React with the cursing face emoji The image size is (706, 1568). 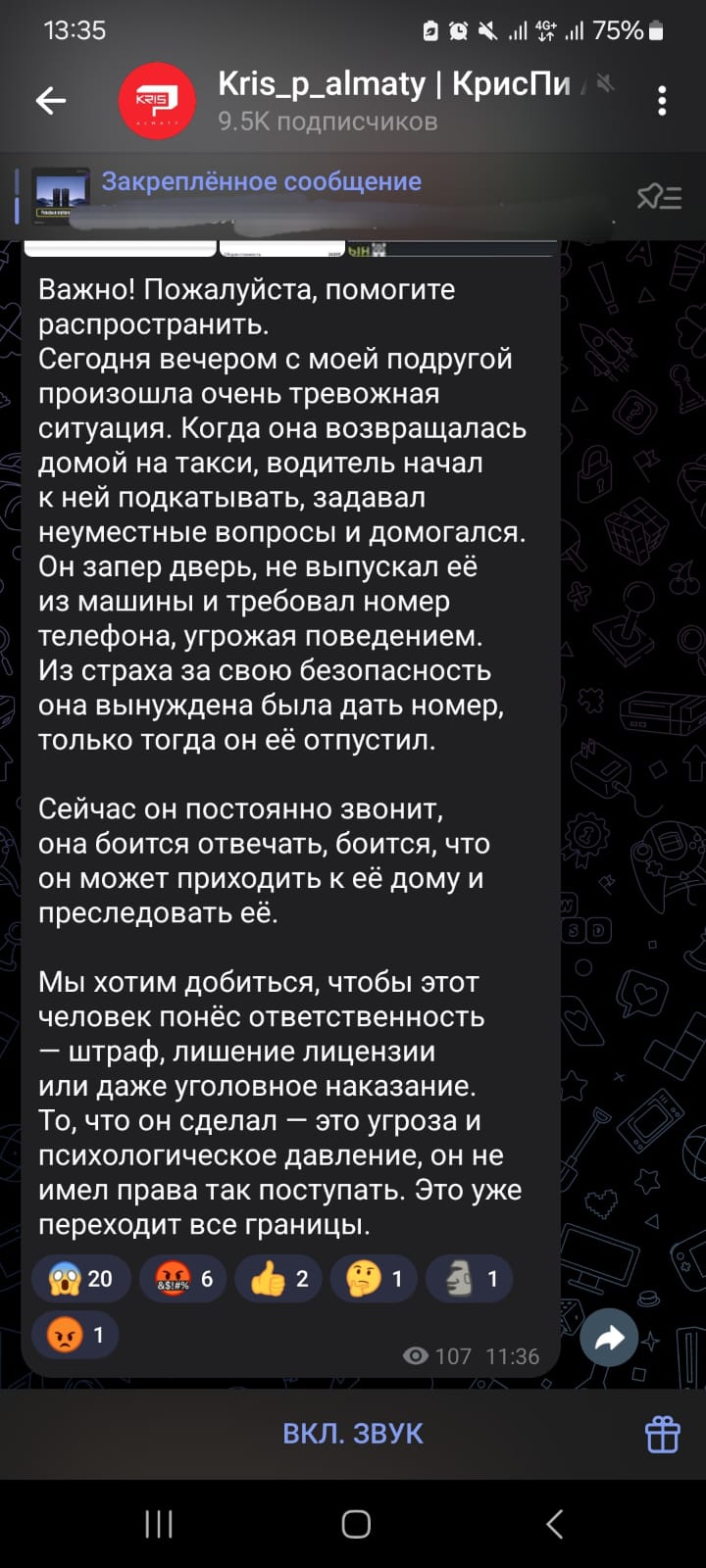click(183, 1279)
